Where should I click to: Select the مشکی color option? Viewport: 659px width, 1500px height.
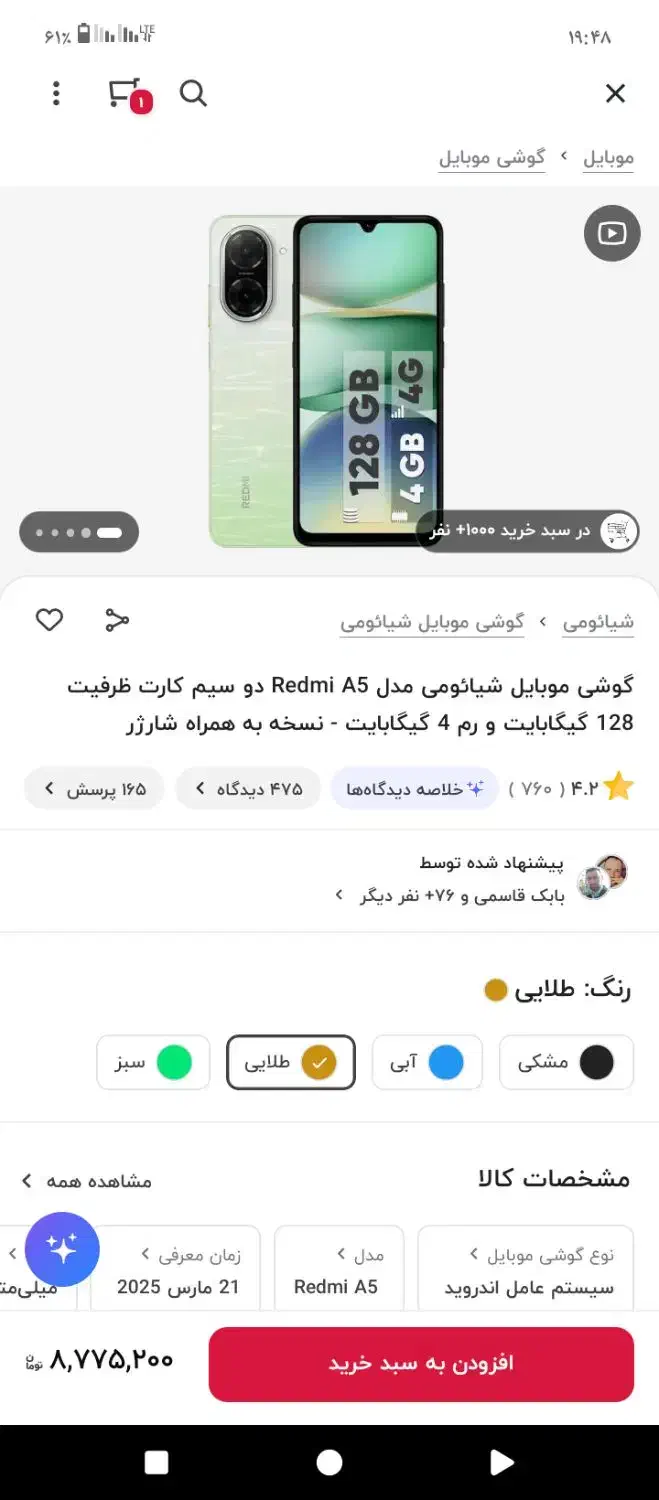pyautogui.click(x=566, y=1062)
